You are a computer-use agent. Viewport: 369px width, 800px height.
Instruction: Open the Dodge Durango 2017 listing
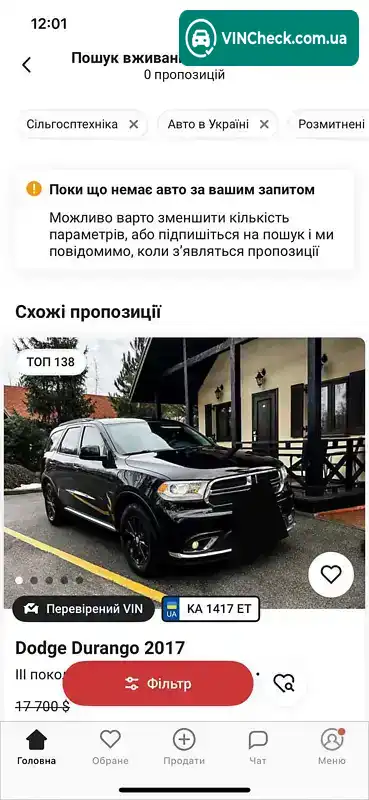(100, 648)
